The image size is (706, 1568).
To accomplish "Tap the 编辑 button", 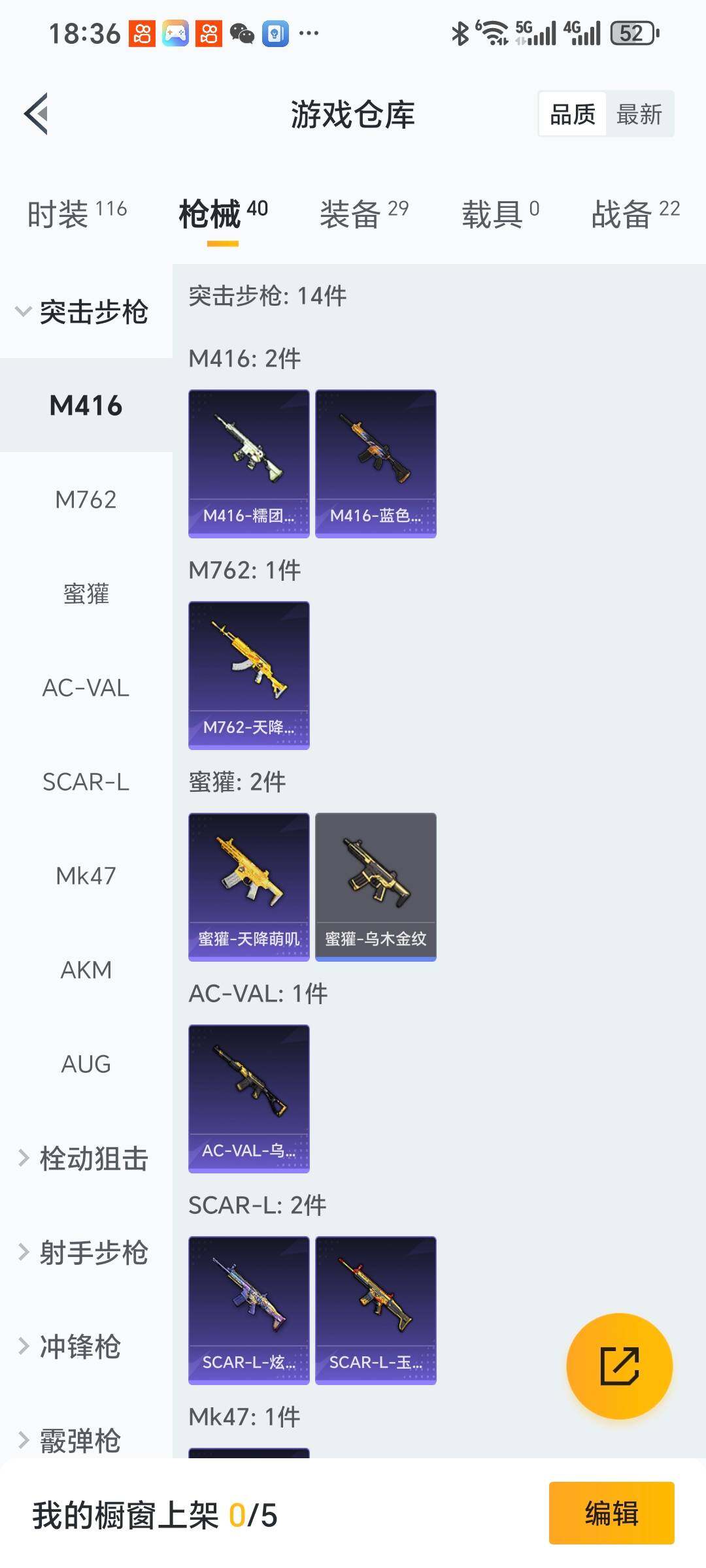I will pos(611,1513).
